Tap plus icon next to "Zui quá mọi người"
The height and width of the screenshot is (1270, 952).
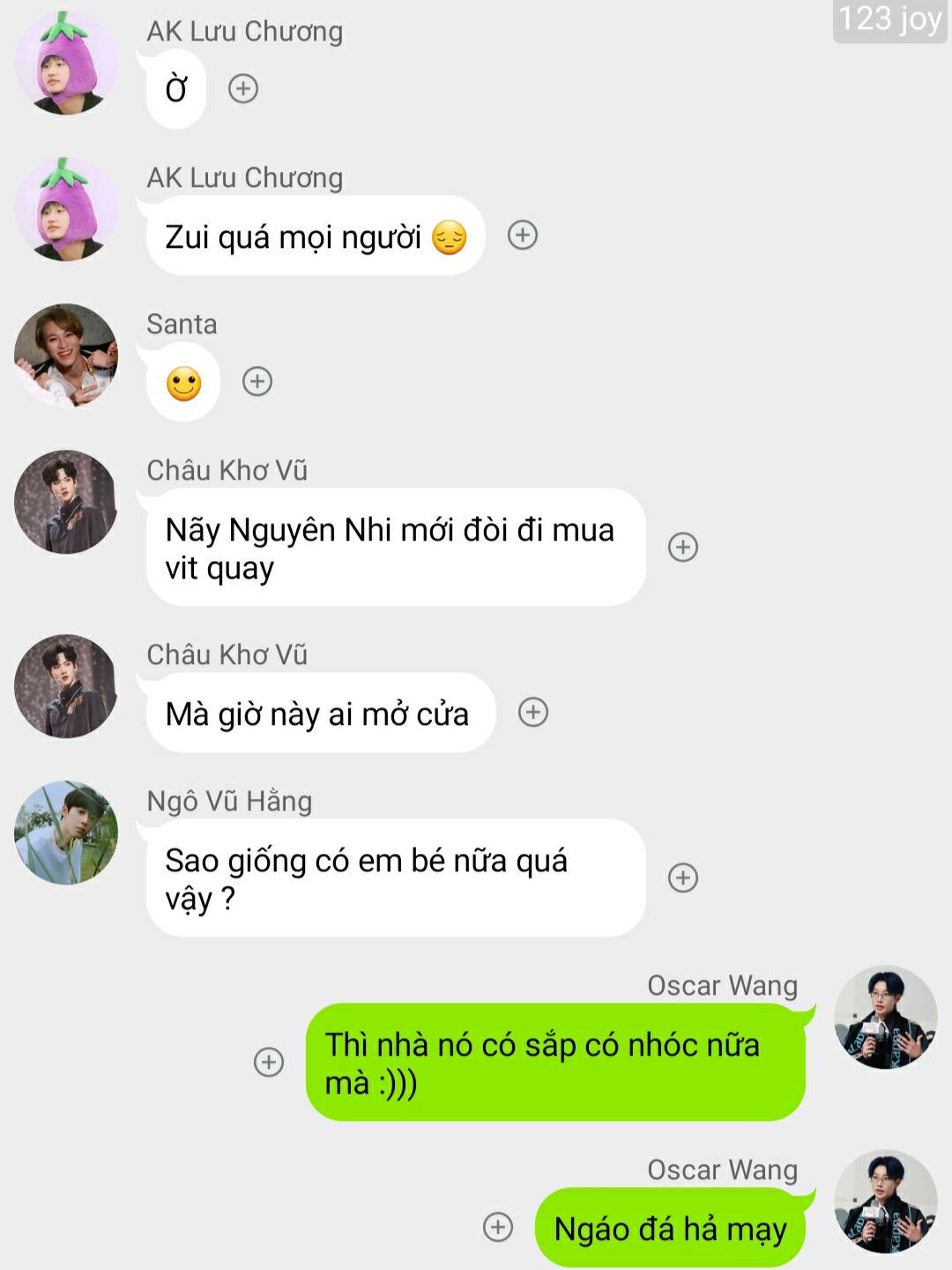(x=523, y=235)
